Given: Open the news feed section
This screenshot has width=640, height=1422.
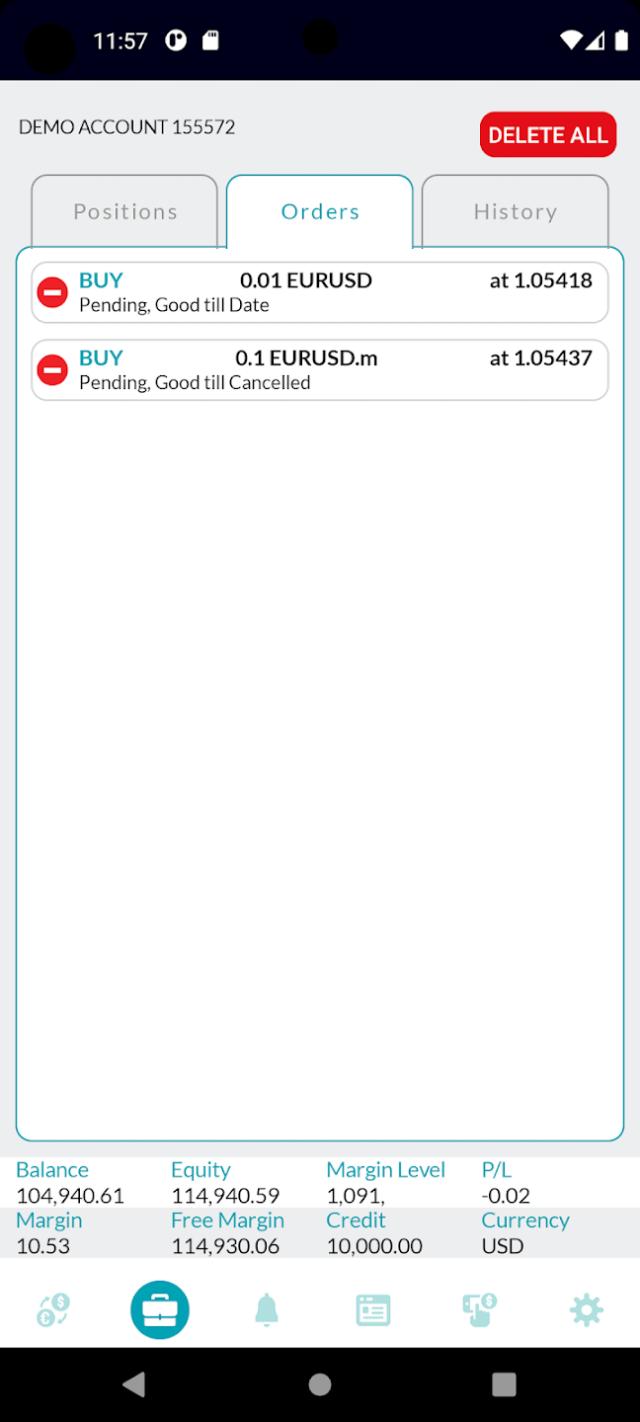Looking at the screenshot, I should pyautogui.click(x=373, y=1309).
